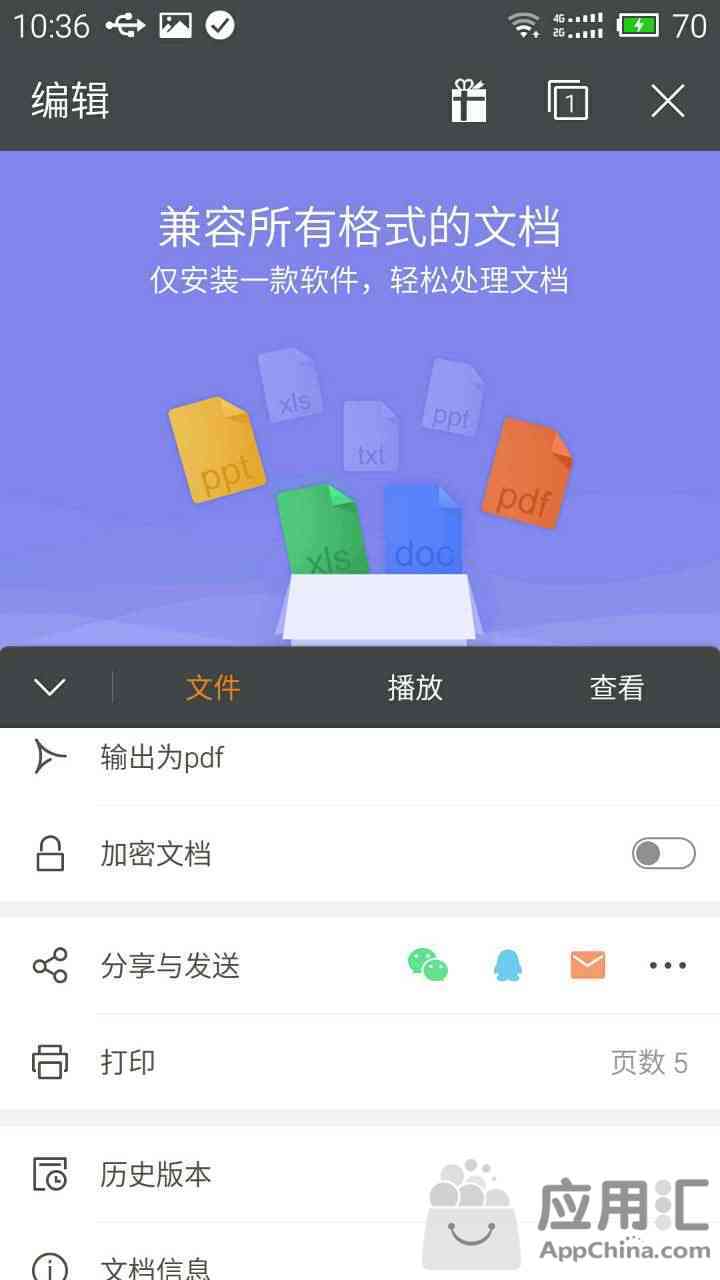Viewport: 720px width, 1280px height.
Task: Share document via WeChat icon
Action: point(428,965)
